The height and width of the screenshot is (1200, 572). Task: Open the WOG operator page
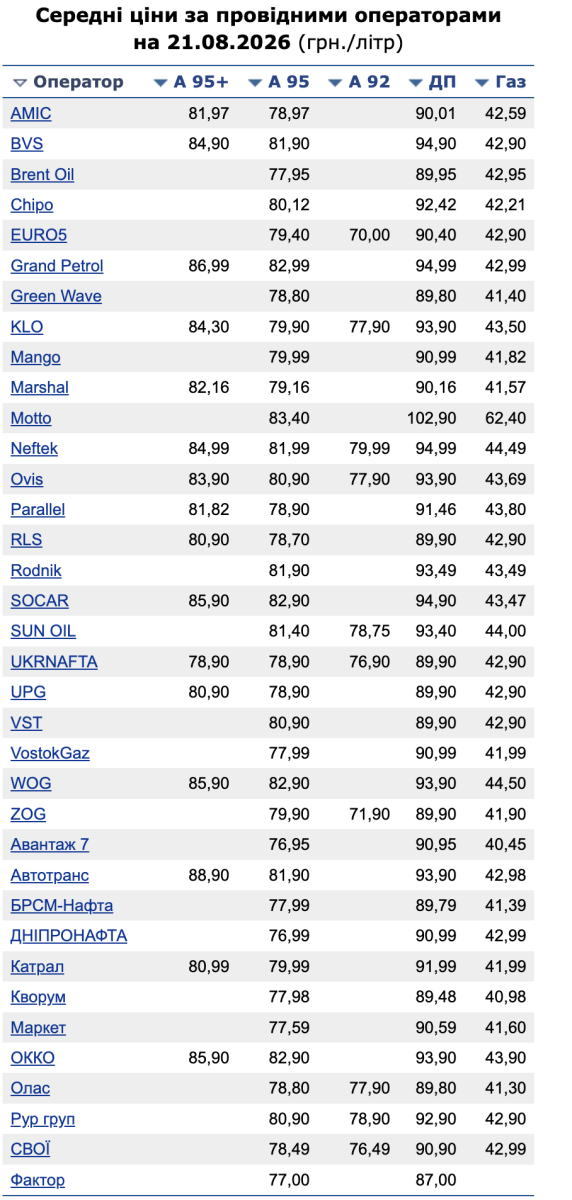pos(31,784)
